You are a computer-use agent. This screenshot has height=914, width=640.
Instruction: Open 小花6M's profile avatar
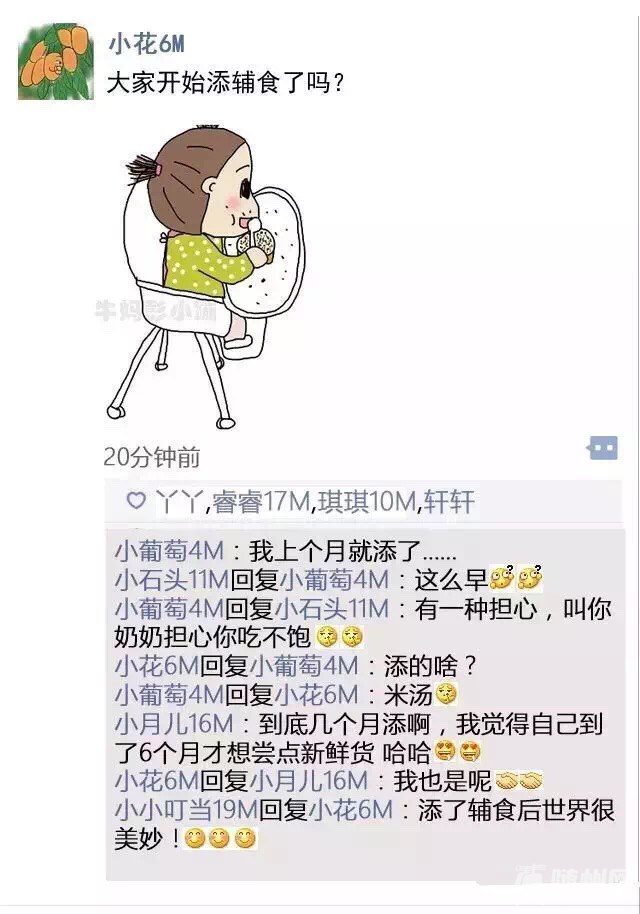[x=54, y=61]
